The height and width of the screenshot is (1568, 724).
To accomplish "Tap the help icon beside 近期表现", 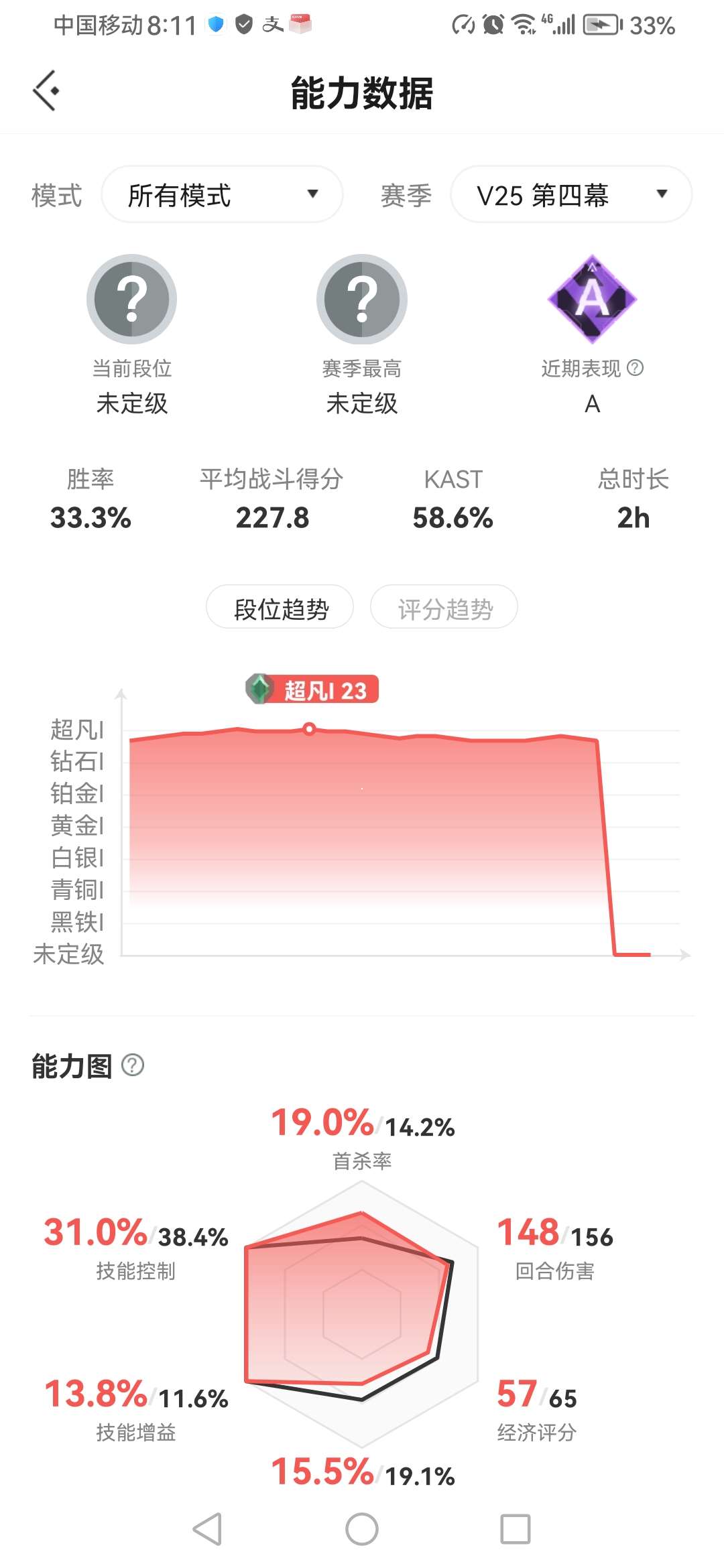I will tap(635, 368).
